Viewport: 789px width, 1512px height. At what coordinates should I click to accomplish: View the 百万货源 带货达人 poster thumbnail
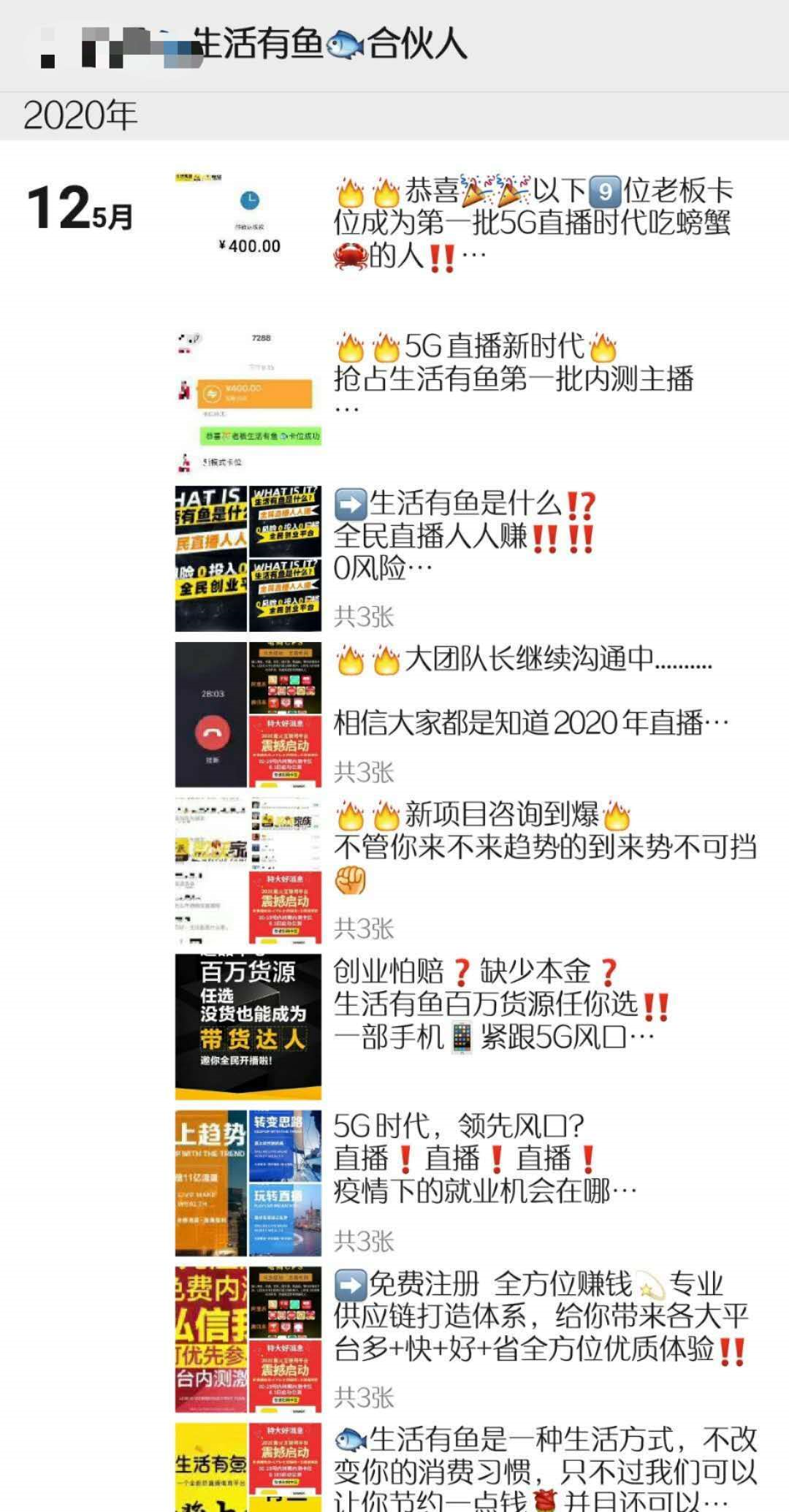coord(248,1026)
